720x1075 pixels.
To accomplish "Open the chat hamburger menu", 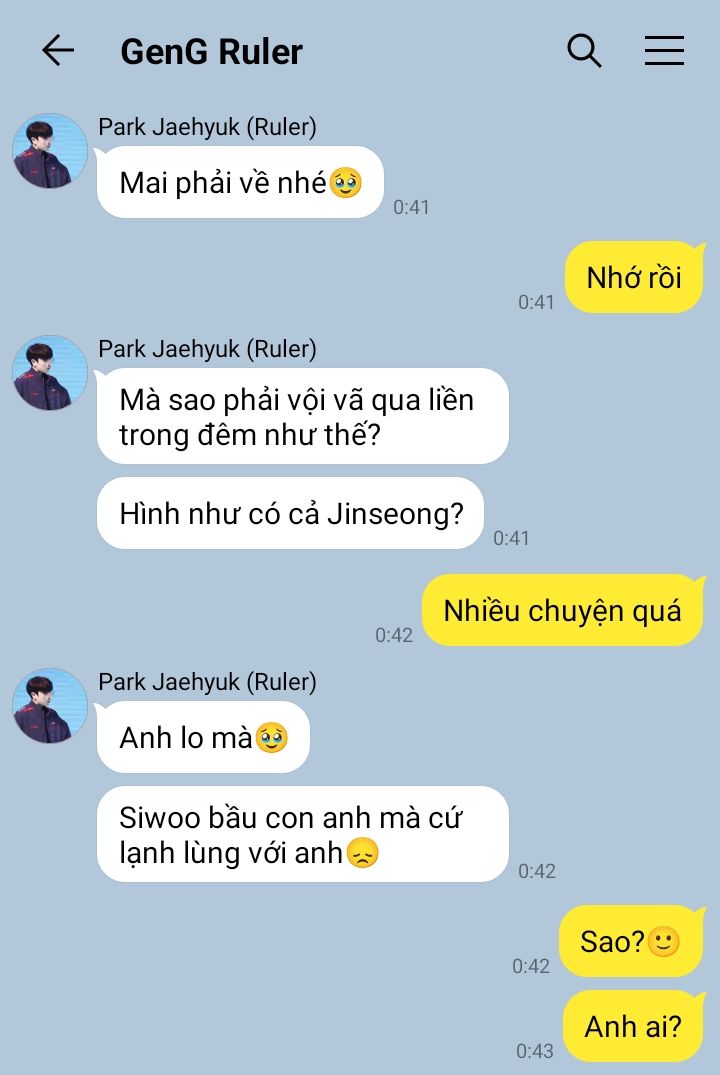I will [664, 50].
